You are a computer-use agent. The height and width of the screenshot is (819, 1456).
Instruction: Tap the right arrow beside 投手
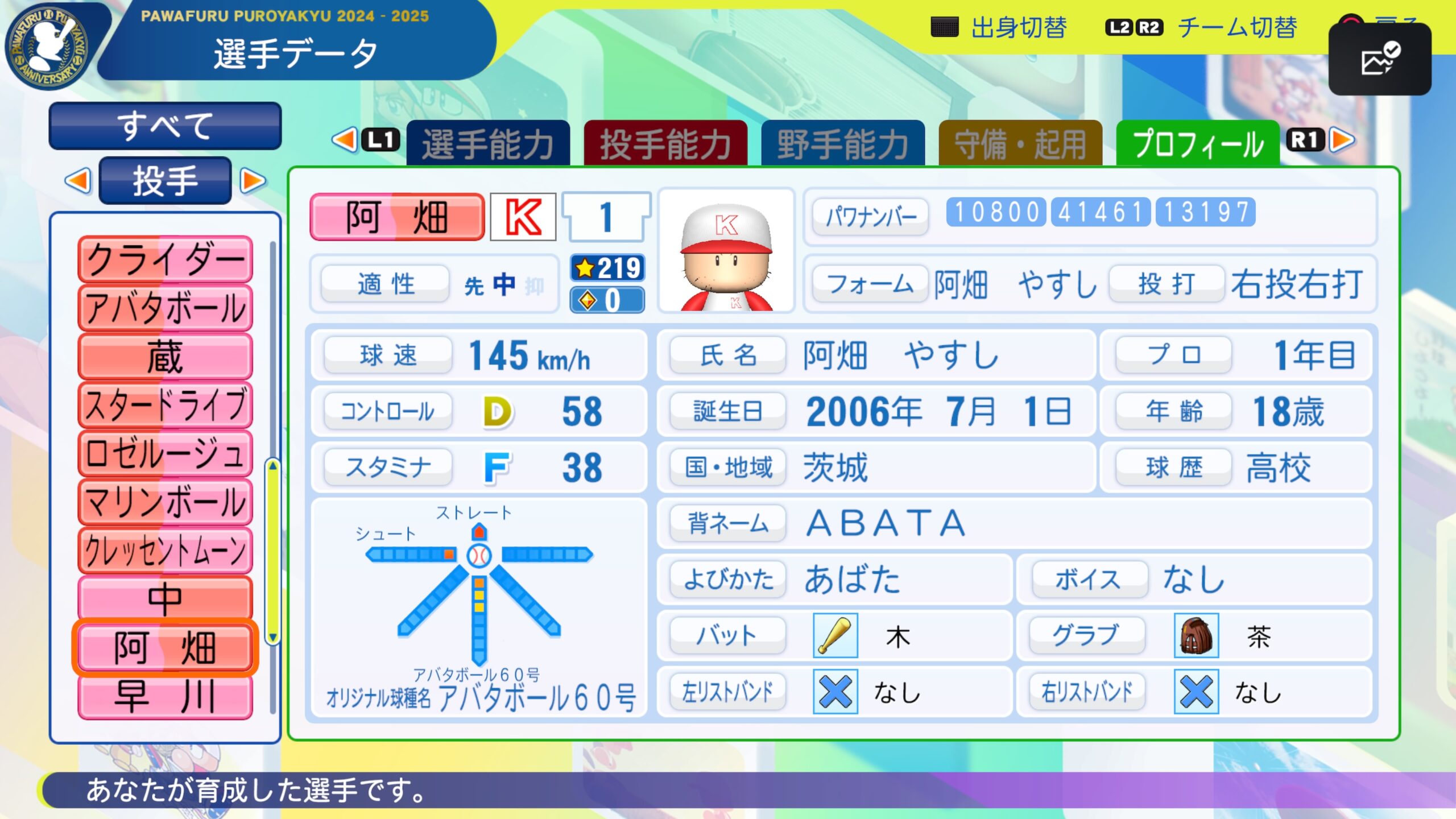coord(253,181)
